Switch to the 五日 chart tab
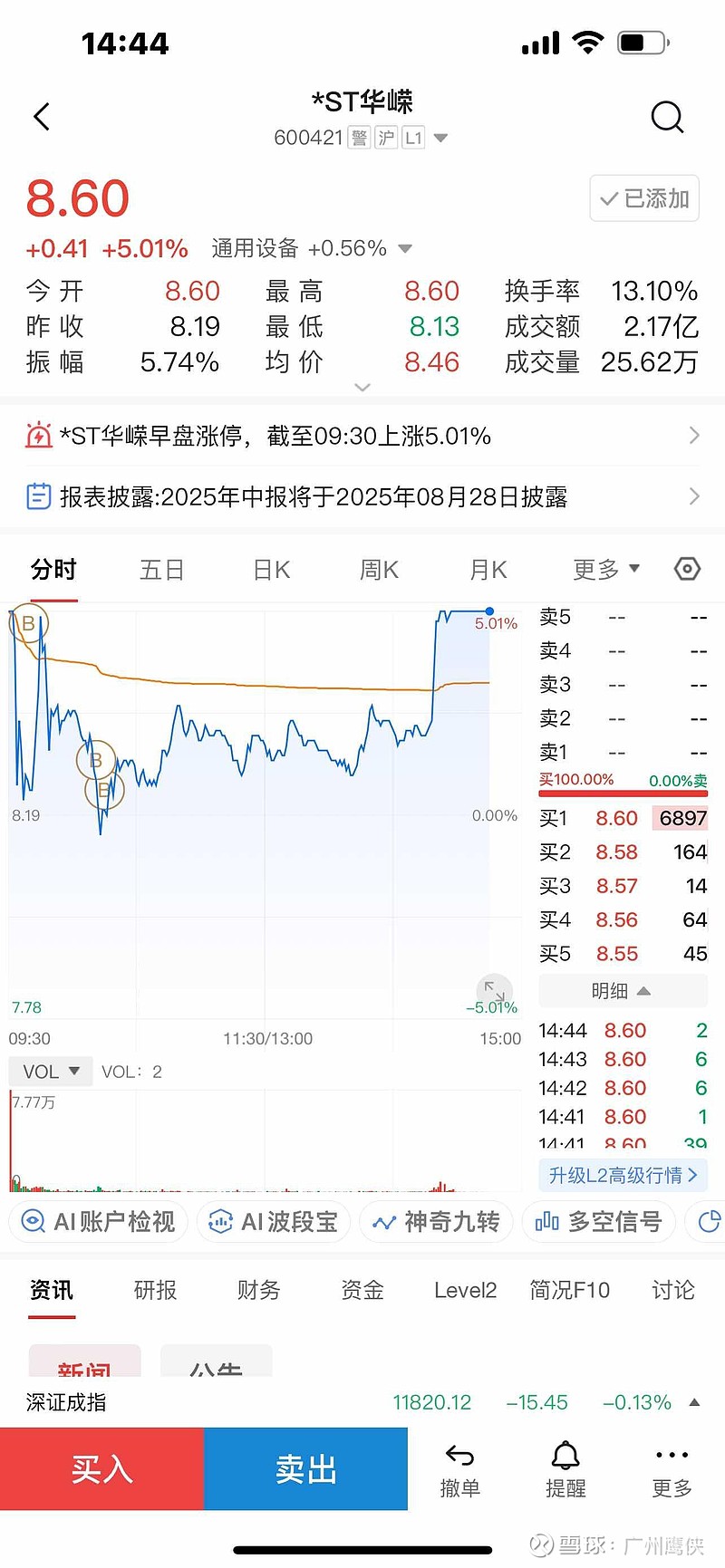This screenshot has height=1568, width=725. tap(162, 570)
